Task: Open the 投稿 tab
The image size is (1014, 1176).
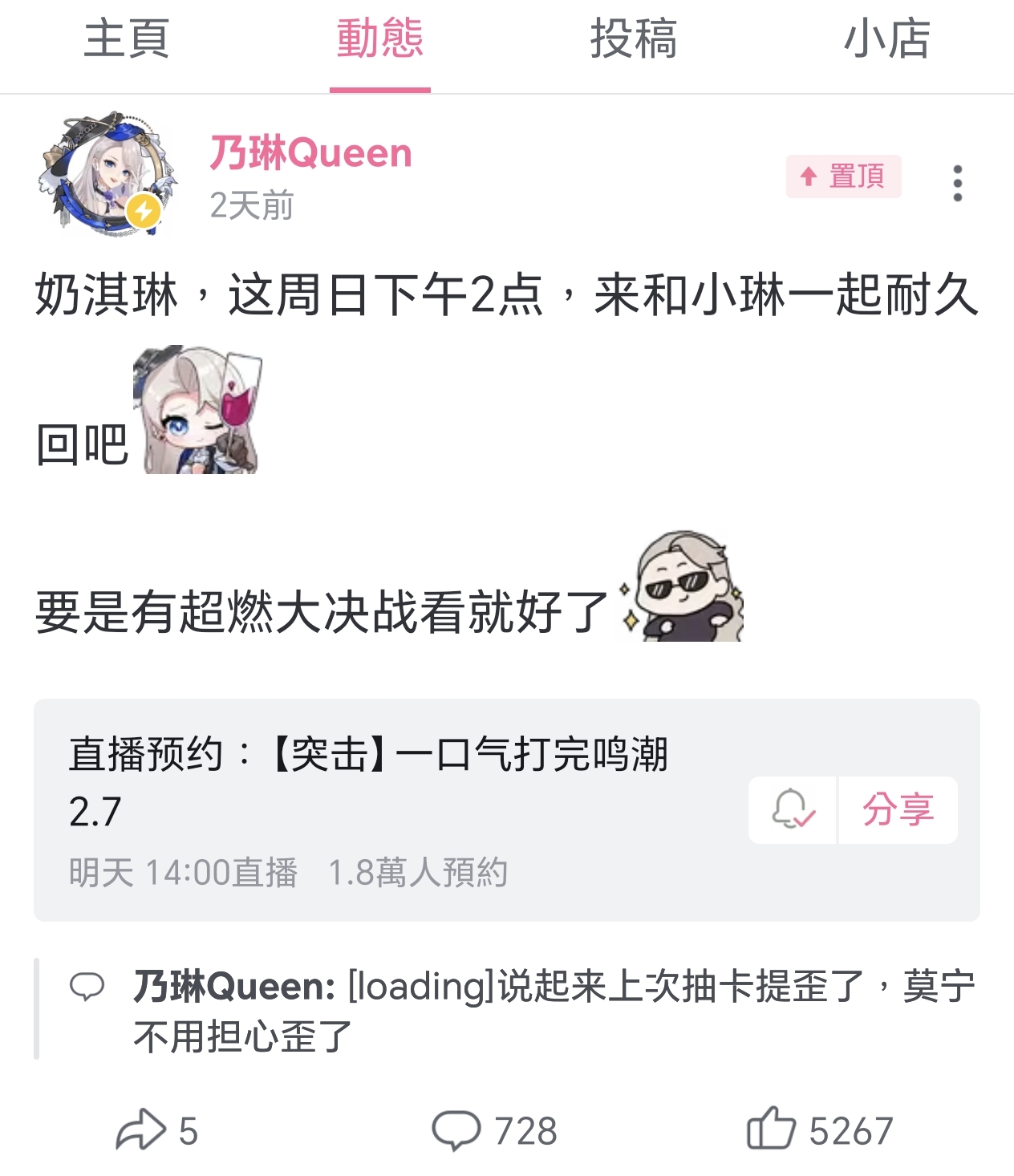Action: click(634, 39)
